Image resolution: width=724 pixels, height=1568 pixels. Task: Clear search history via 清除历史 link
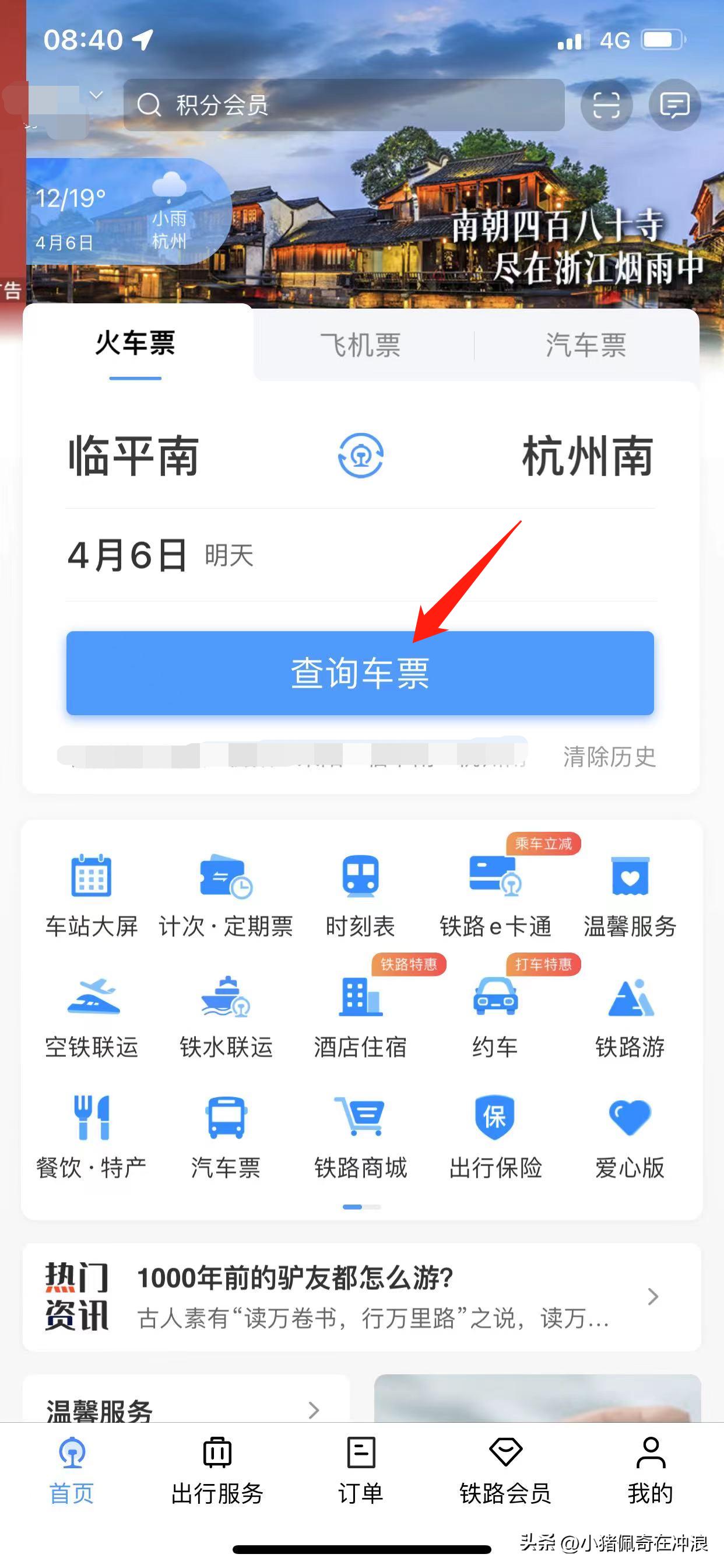609,758
